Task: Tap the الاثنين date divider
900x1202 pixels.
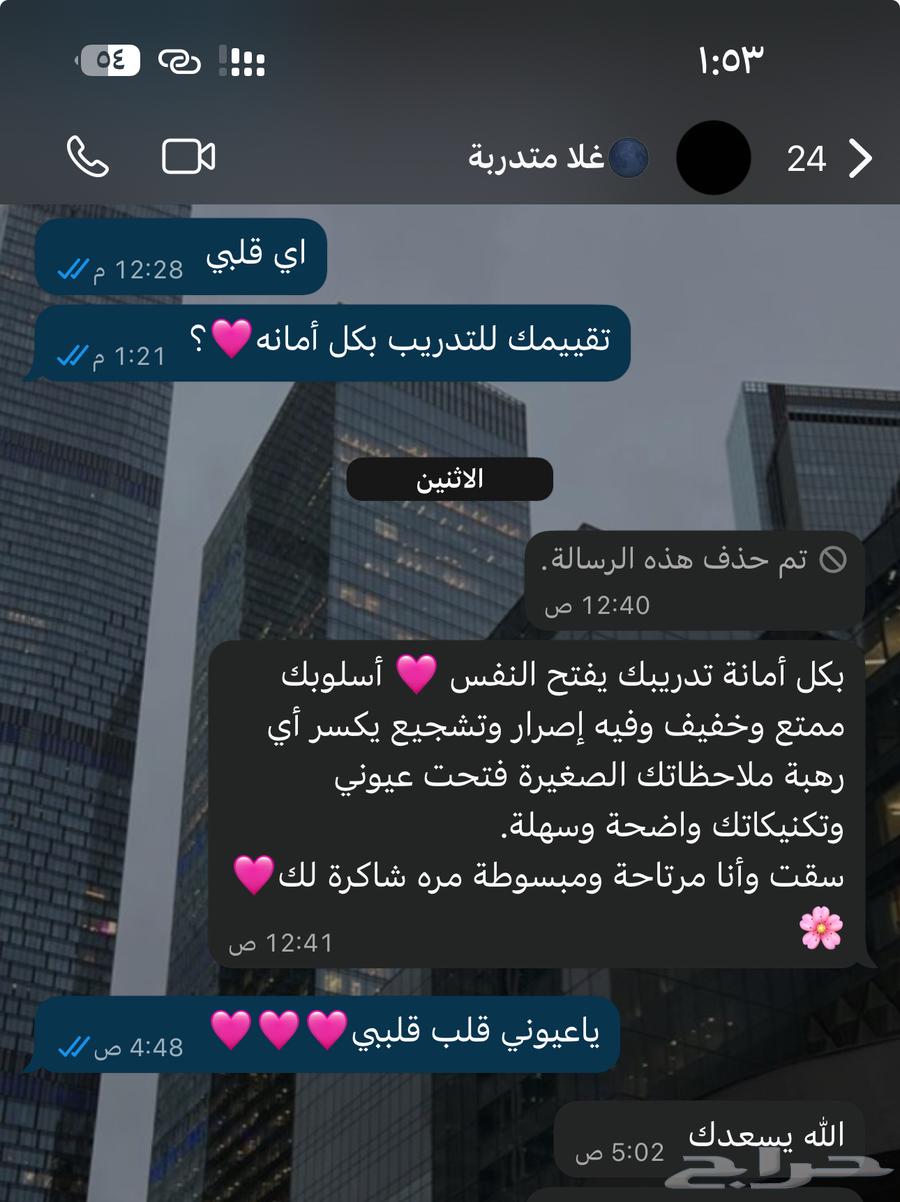Action: [450, 478]
